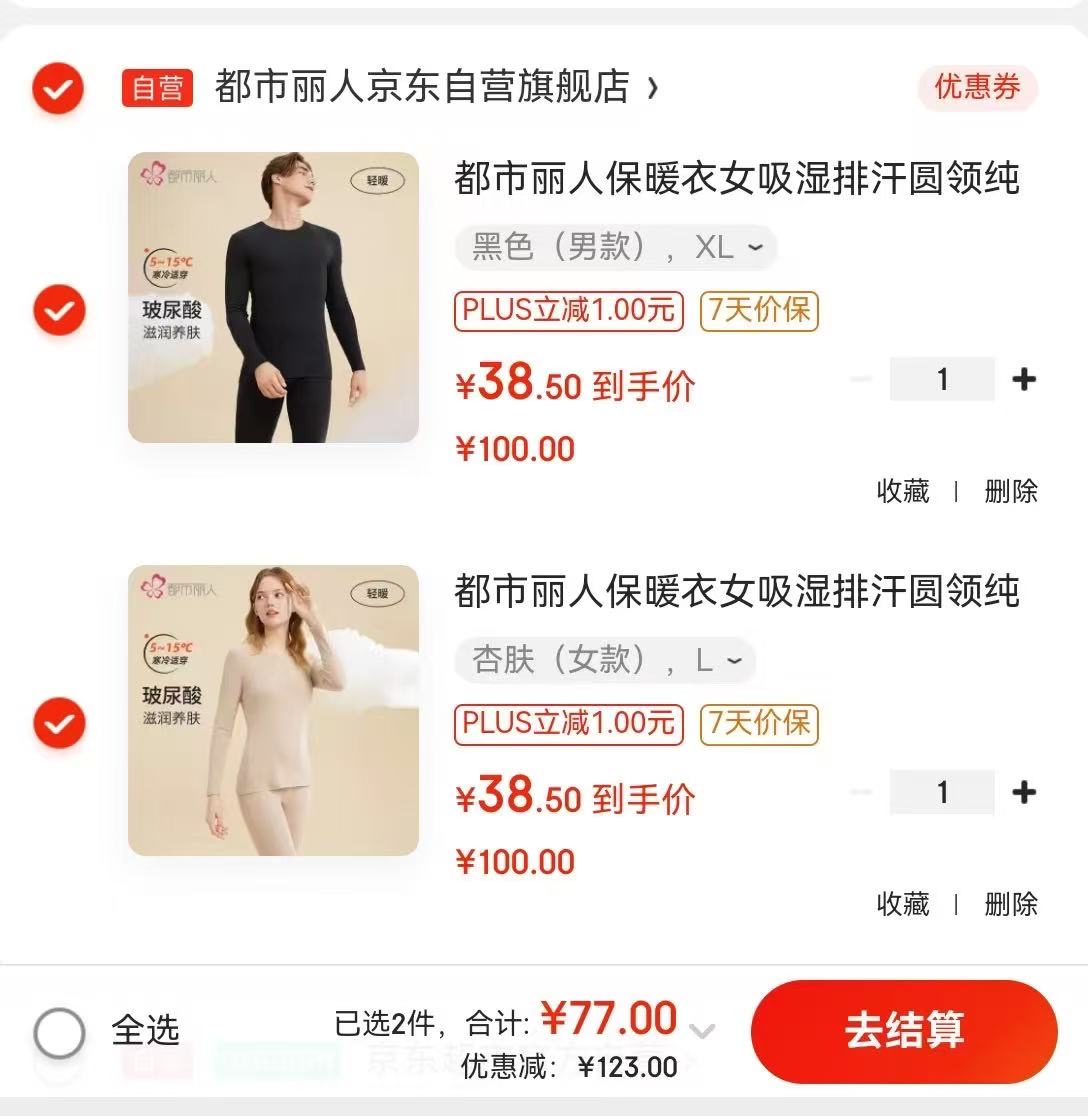Tap 去结算 to check out
Viewport: 1088px width, 1116px height.
(904, 1030)
